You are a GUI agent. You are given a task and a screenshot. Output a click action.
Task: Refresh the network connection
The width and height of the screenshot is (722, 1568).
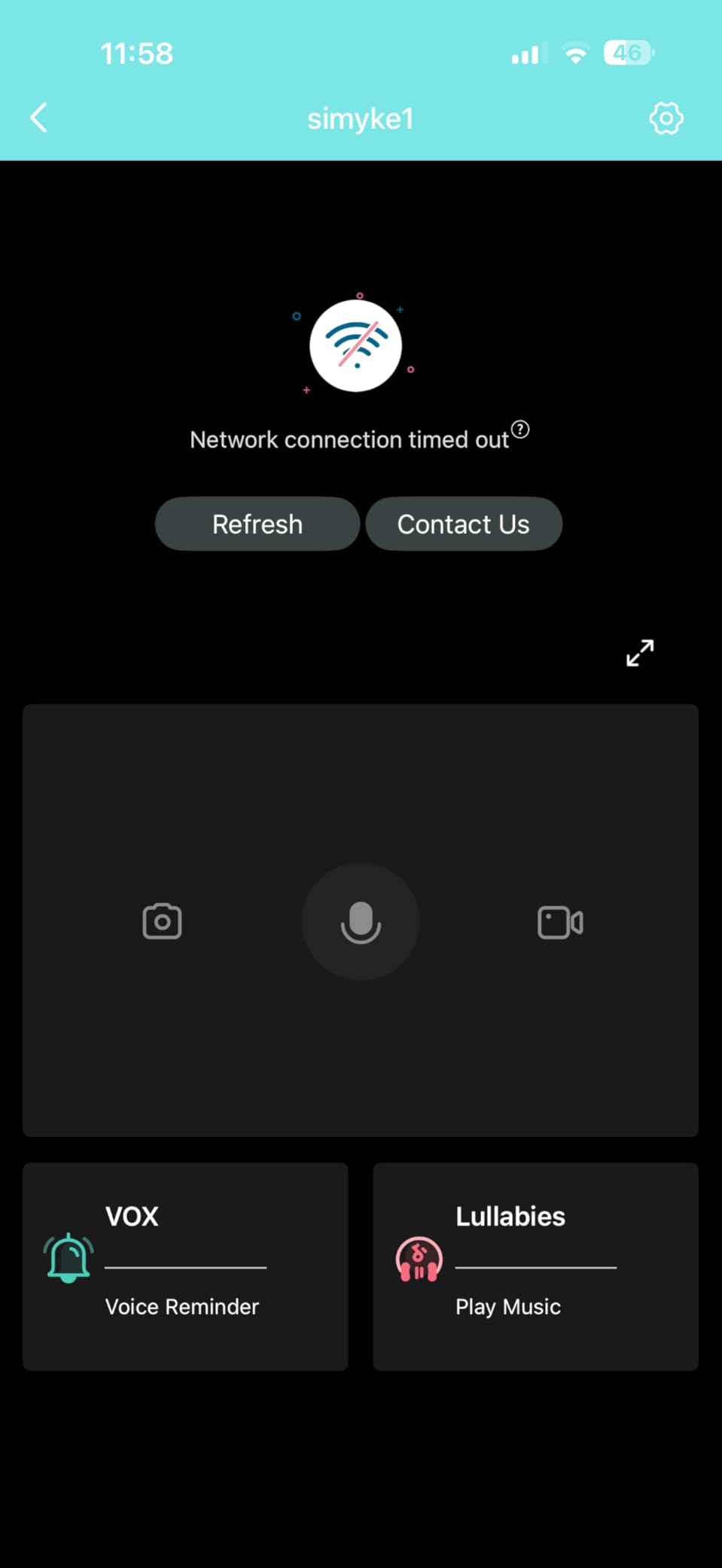pyautogui.click(x=257, y=524)
